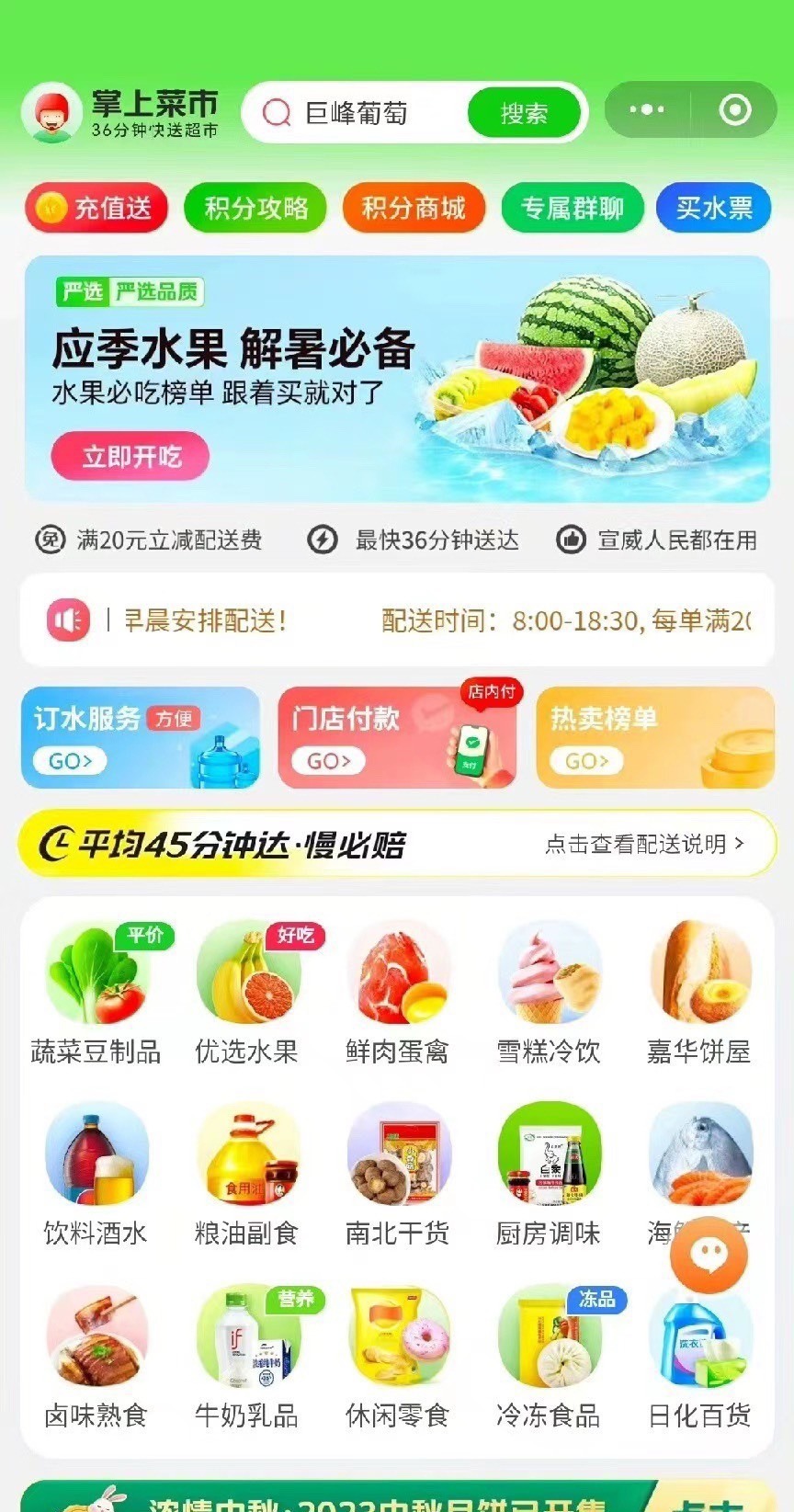View the 热卖榜单 card
This screenshot has height=1512, width=794.
click(655, 737)
